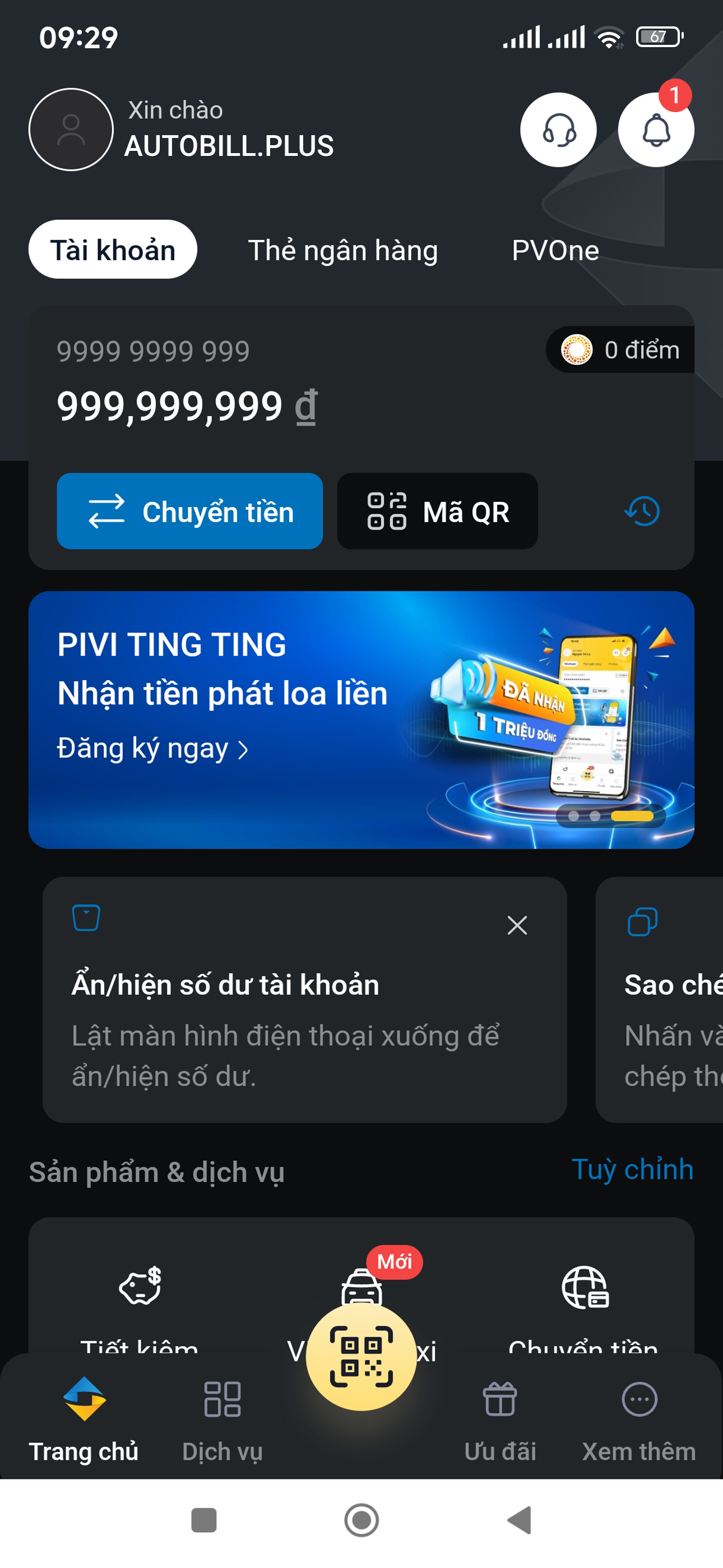The width and height of the screenshot is (723, 1568).
Task: Open the central QR scan button
Action: [361, 1356]
